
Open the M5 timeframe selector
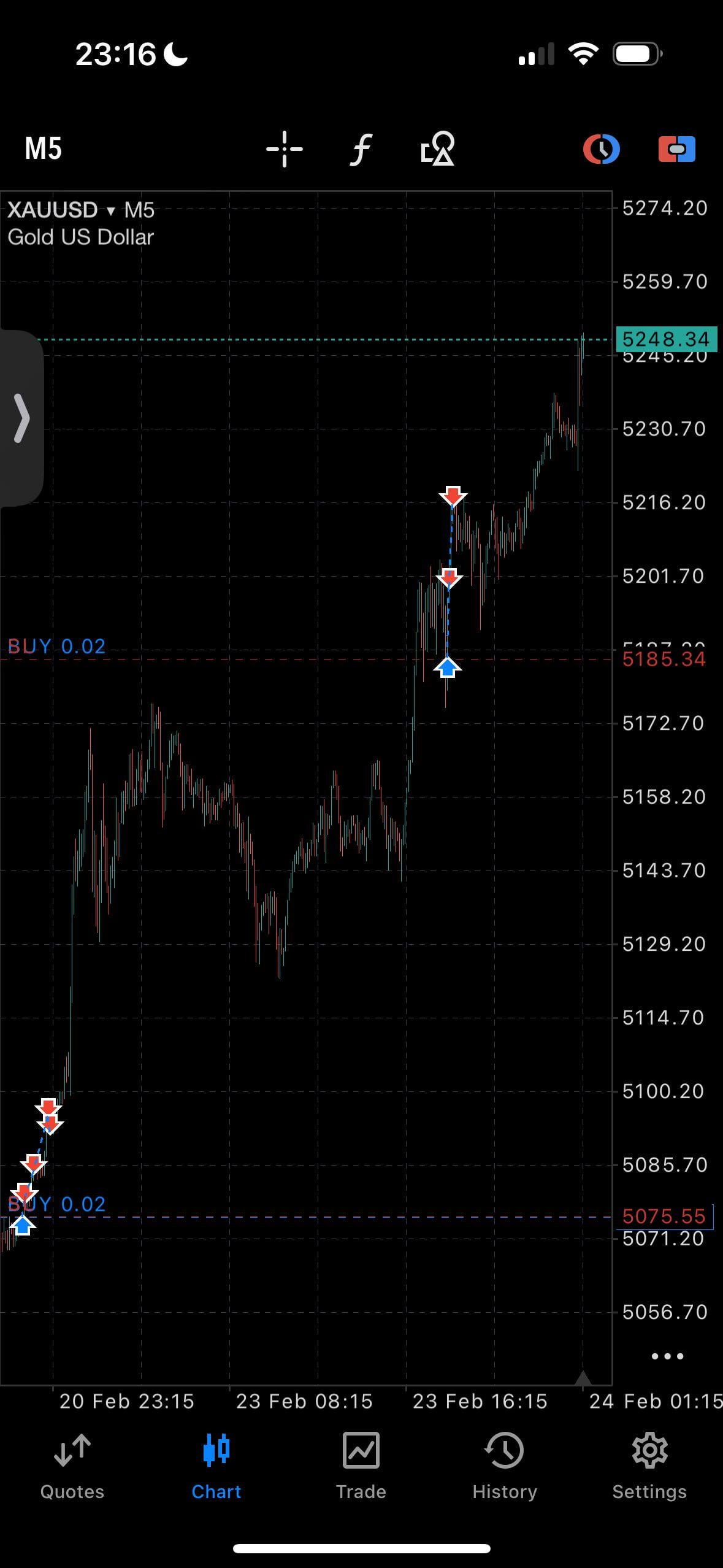click(43, 148)
